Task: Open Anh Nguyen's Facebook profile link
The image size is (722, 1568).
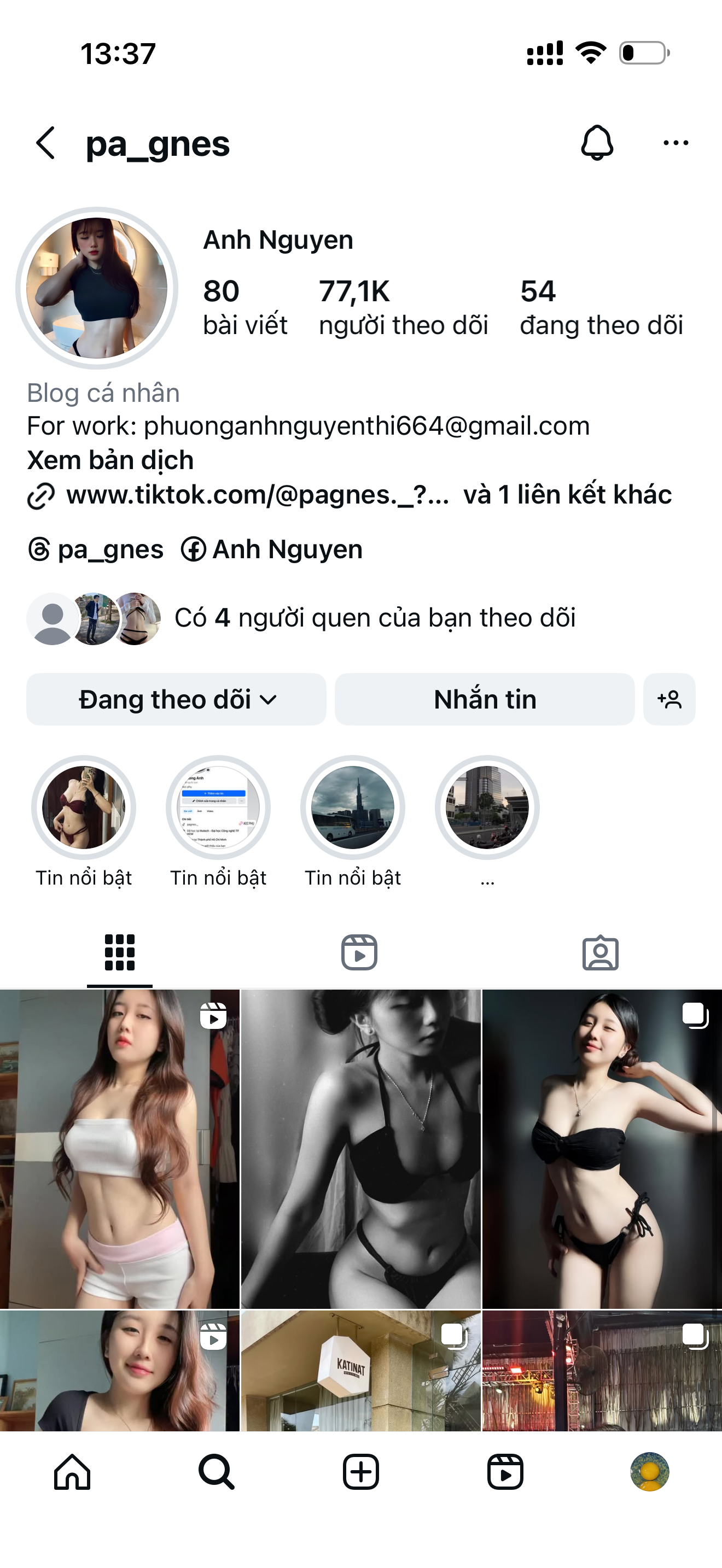Action: click(x=272, y=549)
